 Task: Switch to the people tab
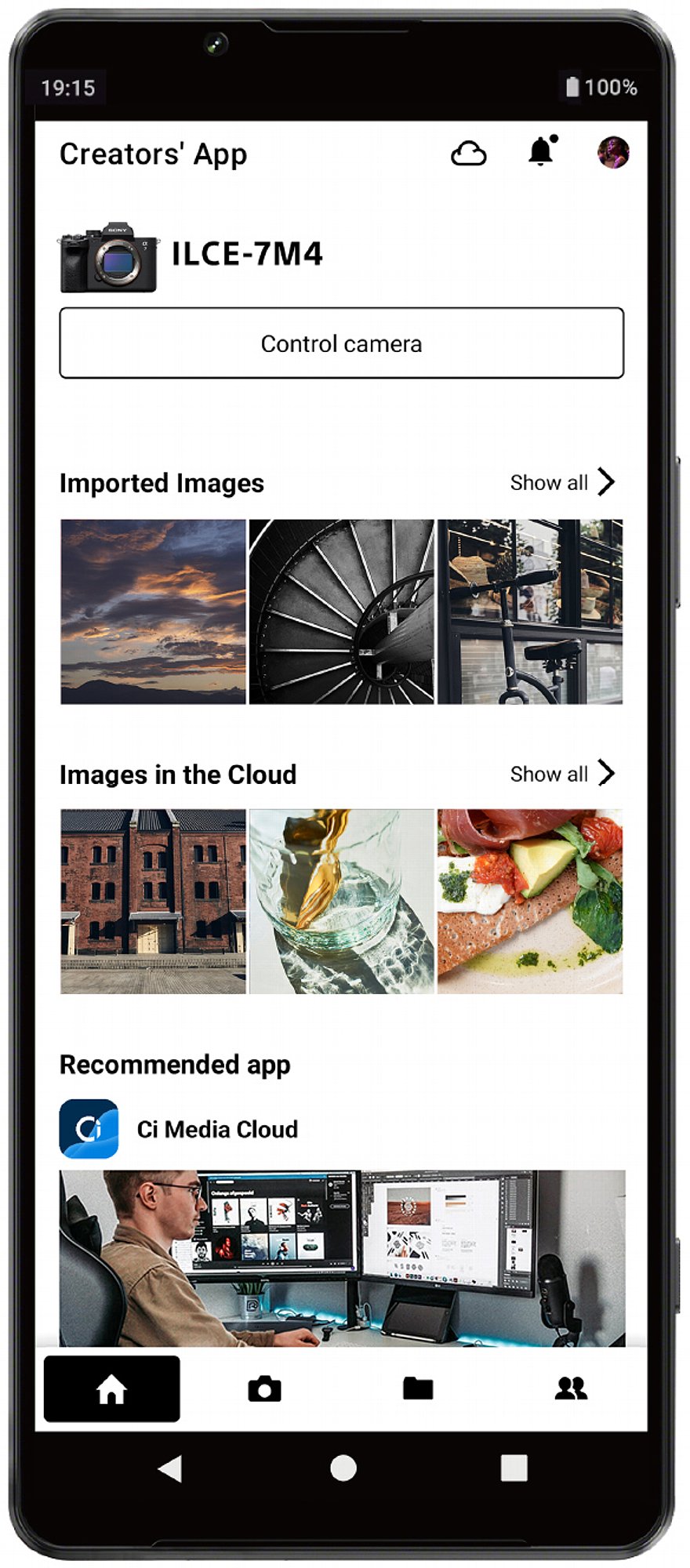[571, 1388]
